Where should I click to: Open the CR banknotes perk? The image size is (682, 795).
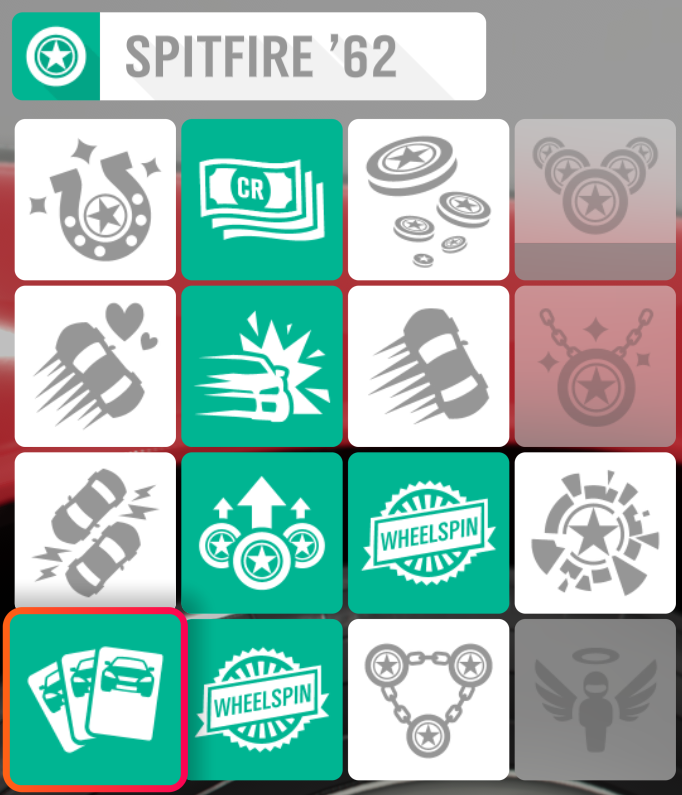(262, 199)
